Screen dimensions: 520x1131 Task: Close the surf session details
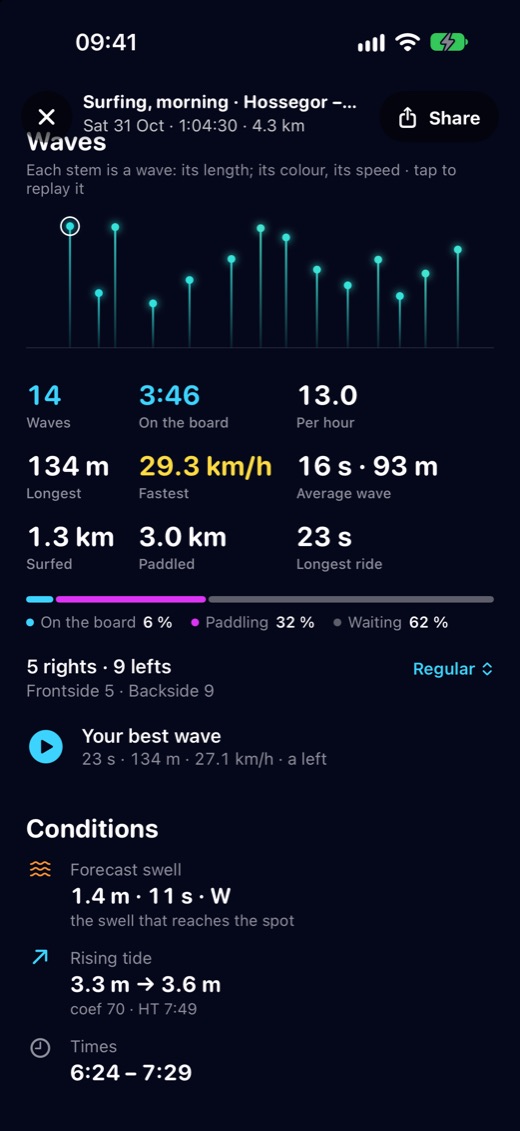pos(47,117)
